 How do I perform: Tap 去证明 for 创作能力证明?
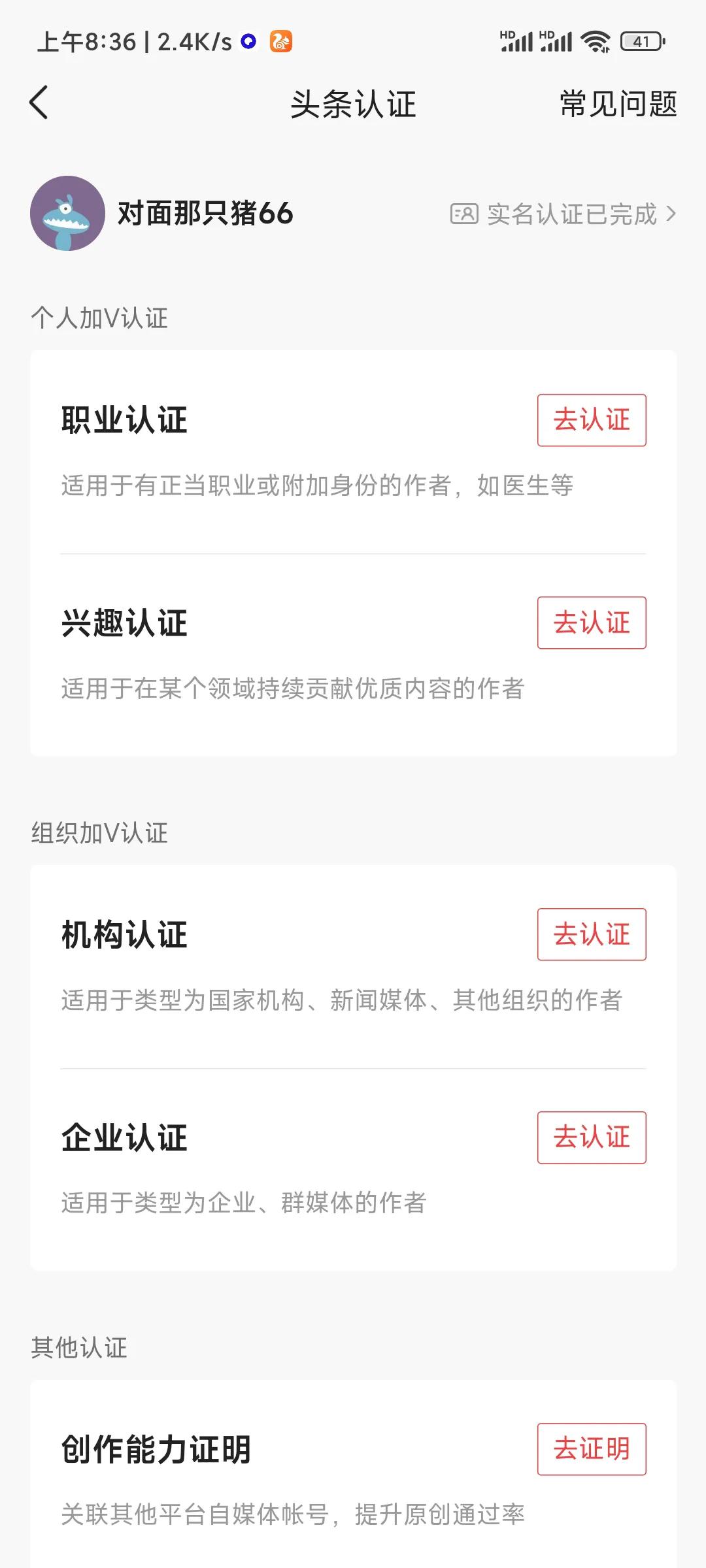pos(591,1449)
